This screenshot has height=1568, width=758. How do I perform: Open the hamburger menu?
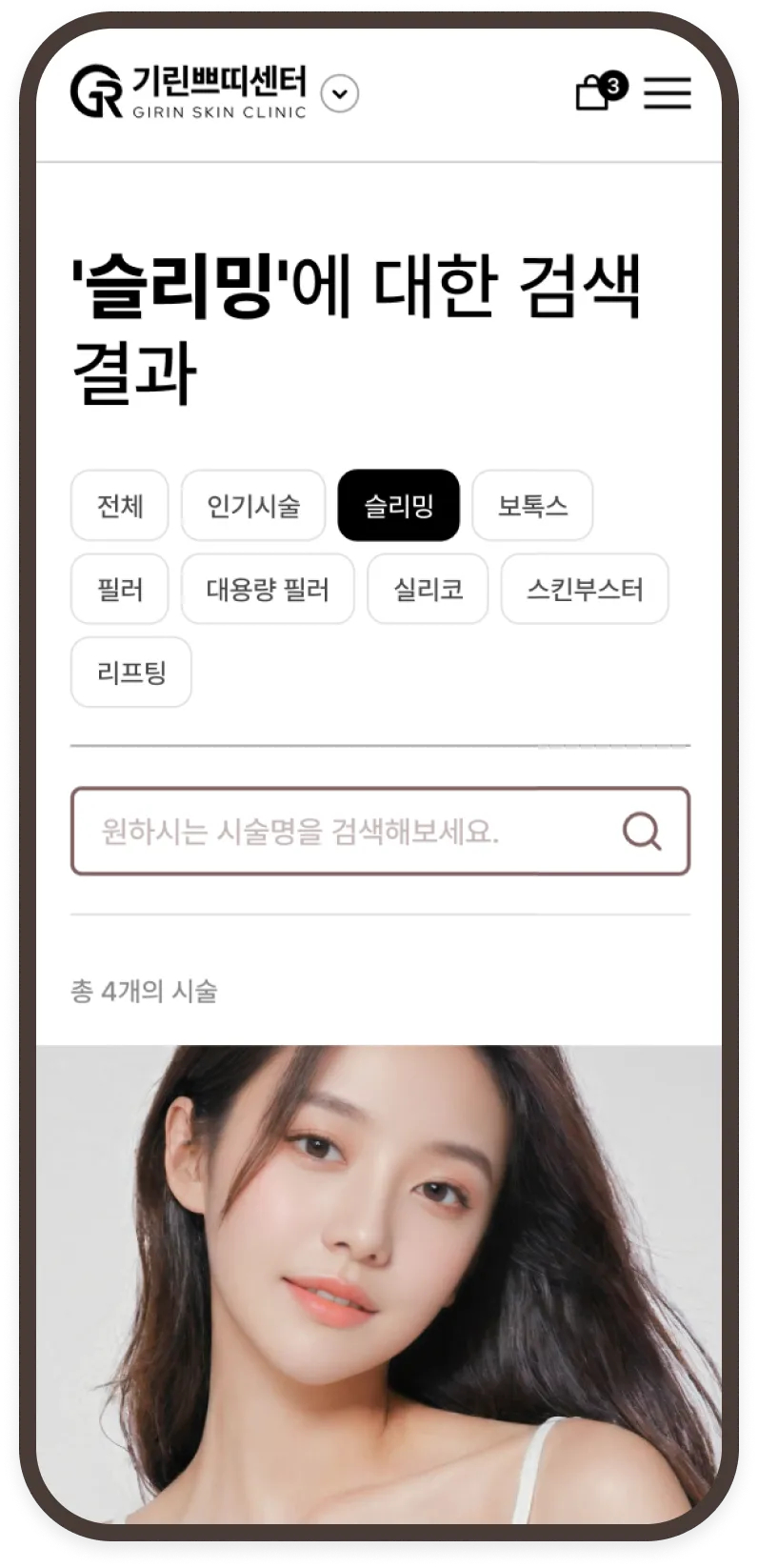tap(668, 92)
